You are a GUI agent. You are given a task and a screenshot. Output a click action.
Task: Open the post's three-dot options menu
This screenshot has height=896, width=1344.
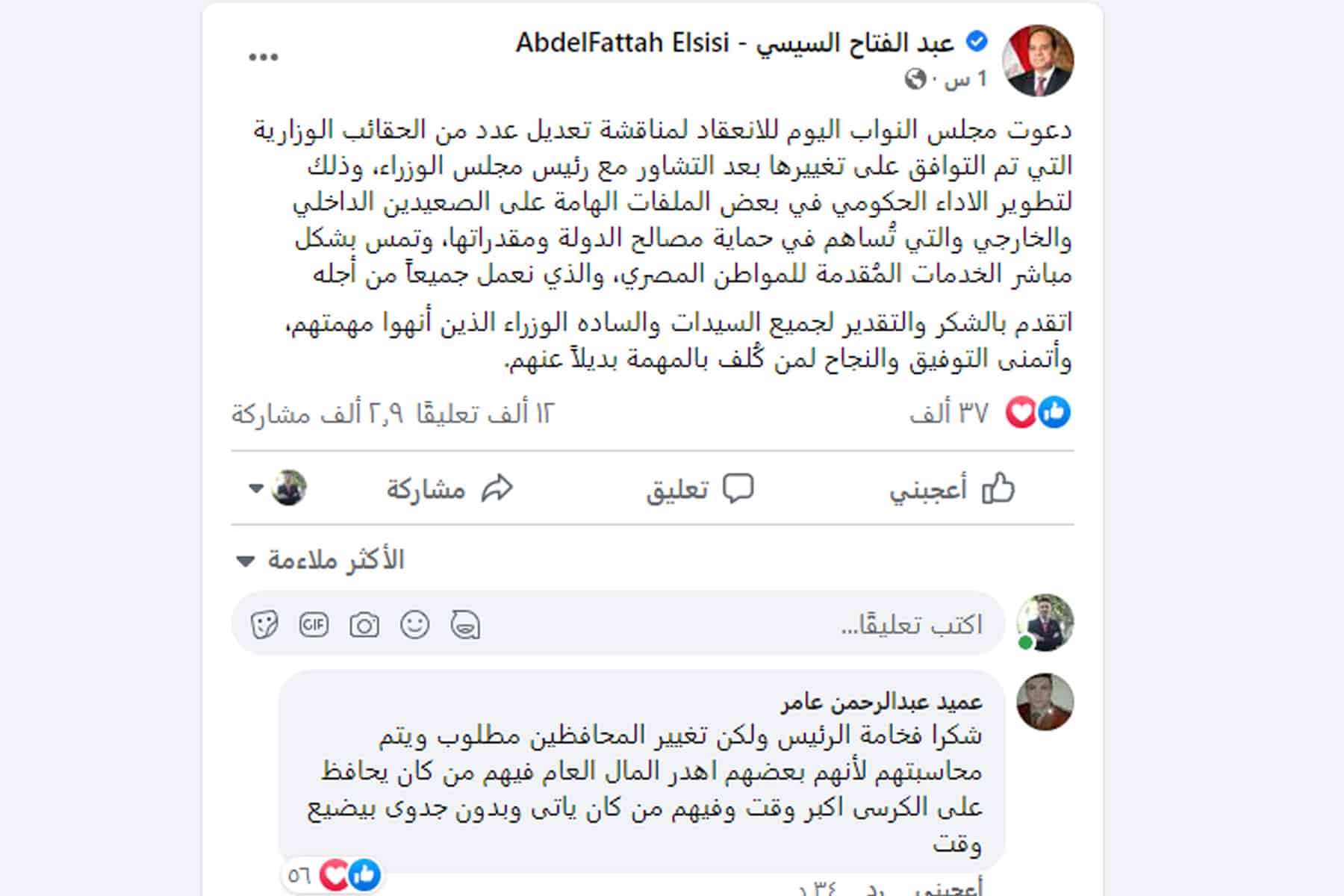(x=263, y=57)
